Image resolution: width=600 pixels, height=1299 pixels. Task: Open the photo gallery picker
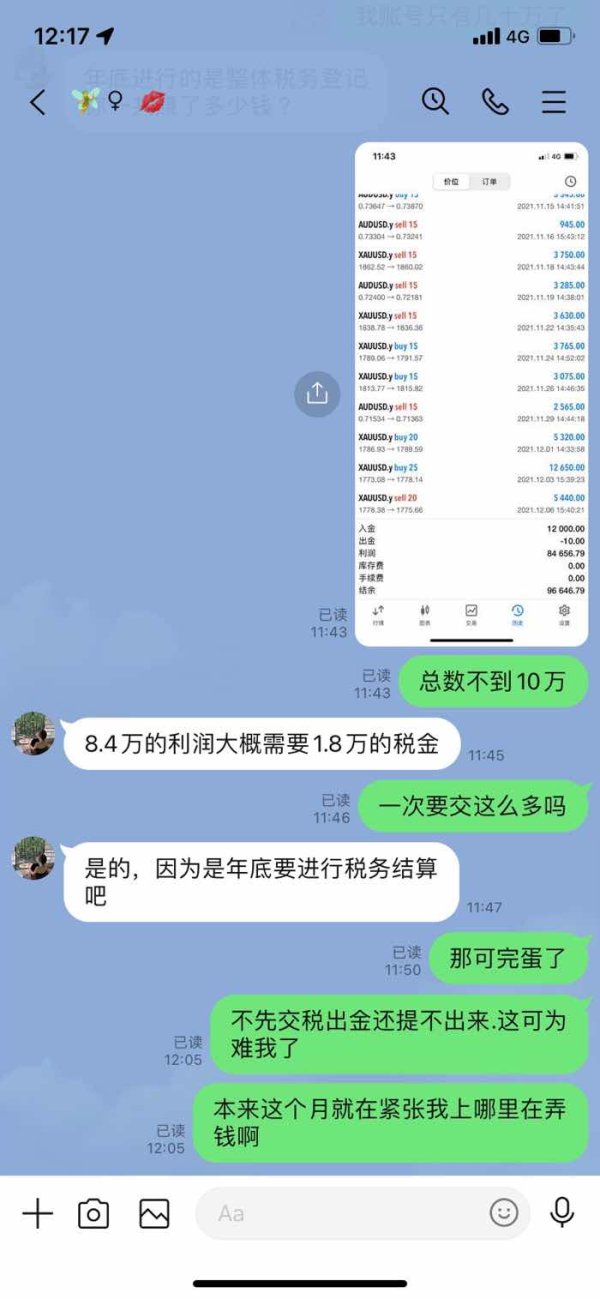154,1214
